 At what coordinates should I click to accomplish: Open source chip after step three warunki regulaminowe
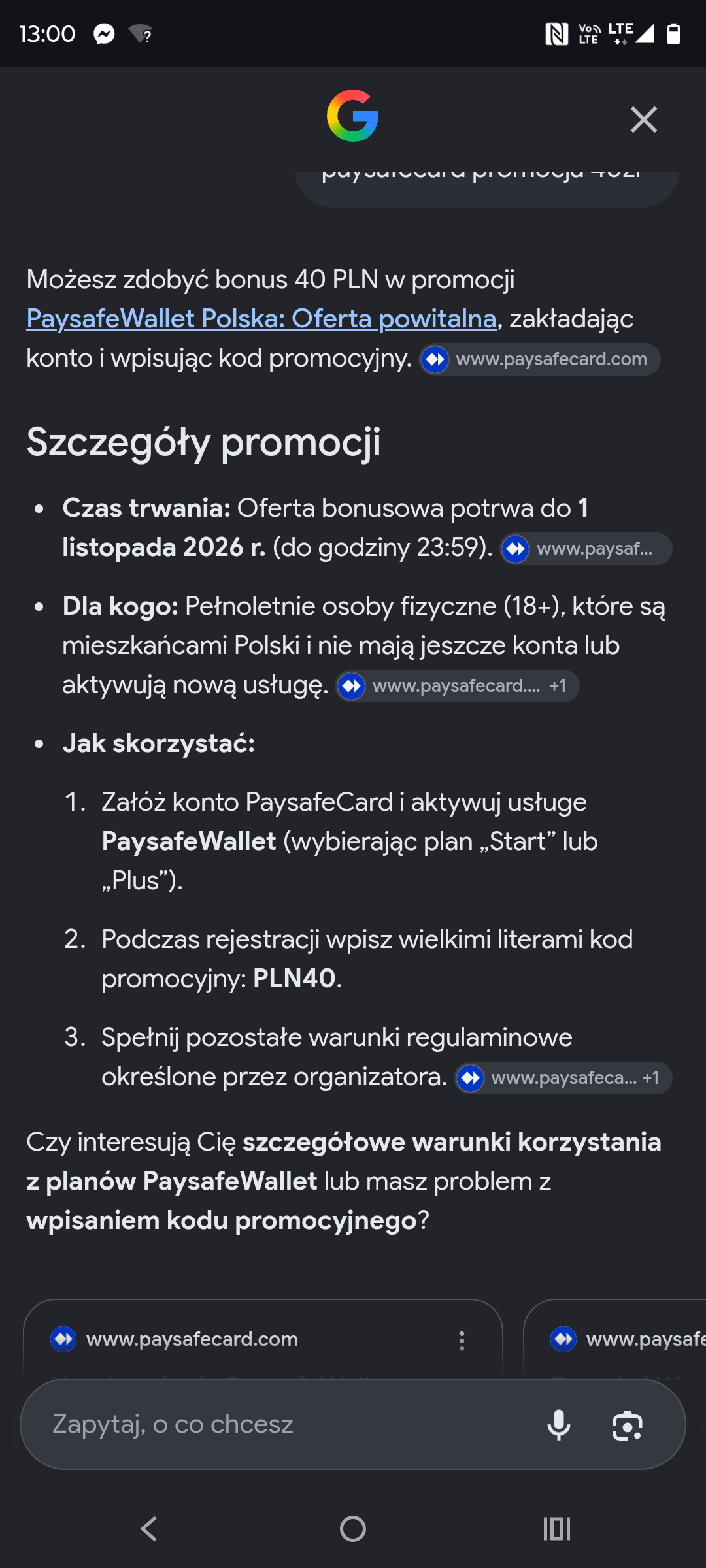563,1078
